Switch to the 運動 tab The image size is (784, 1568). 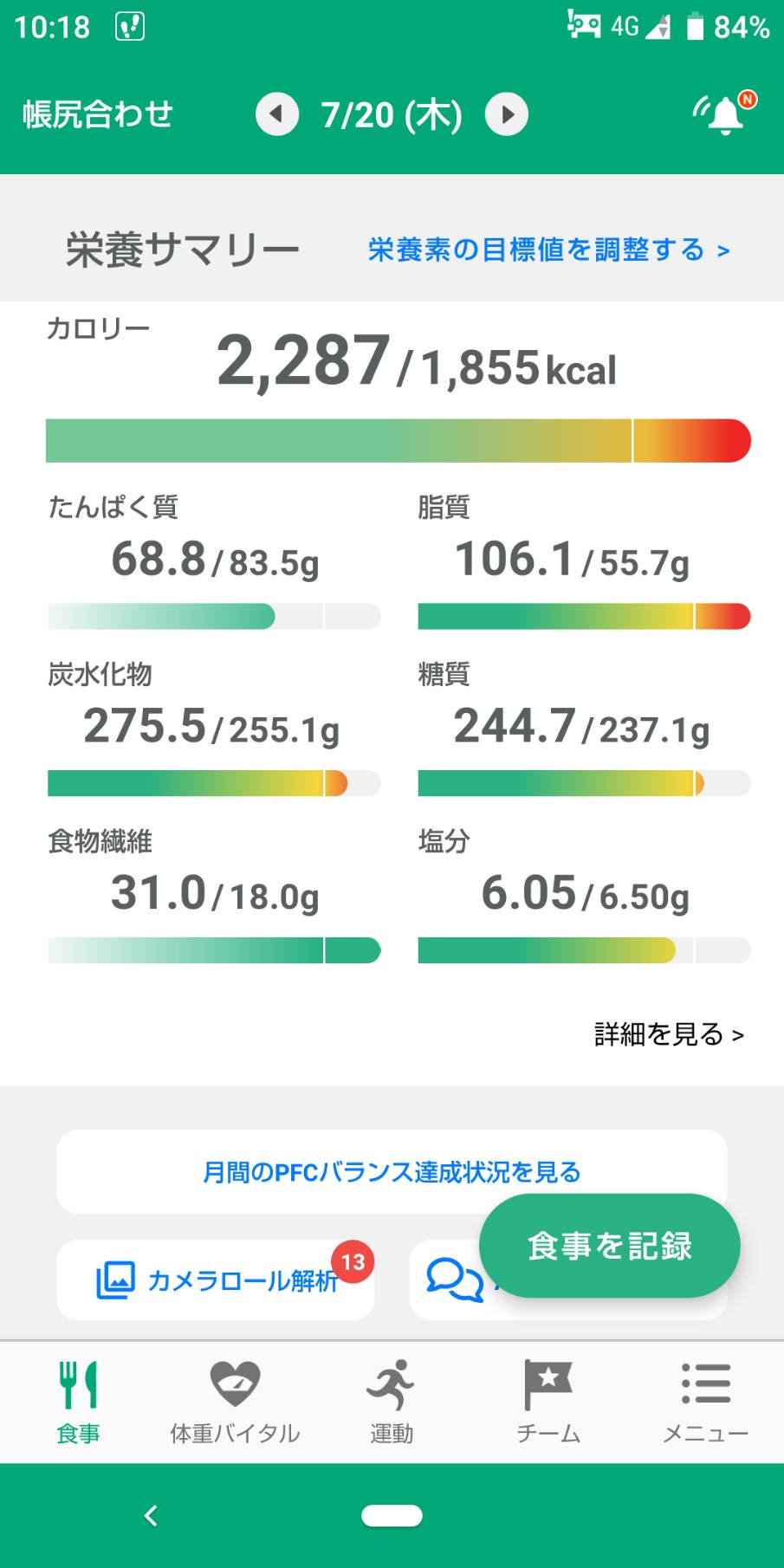pyautogui.click(x=392, y=1402)
